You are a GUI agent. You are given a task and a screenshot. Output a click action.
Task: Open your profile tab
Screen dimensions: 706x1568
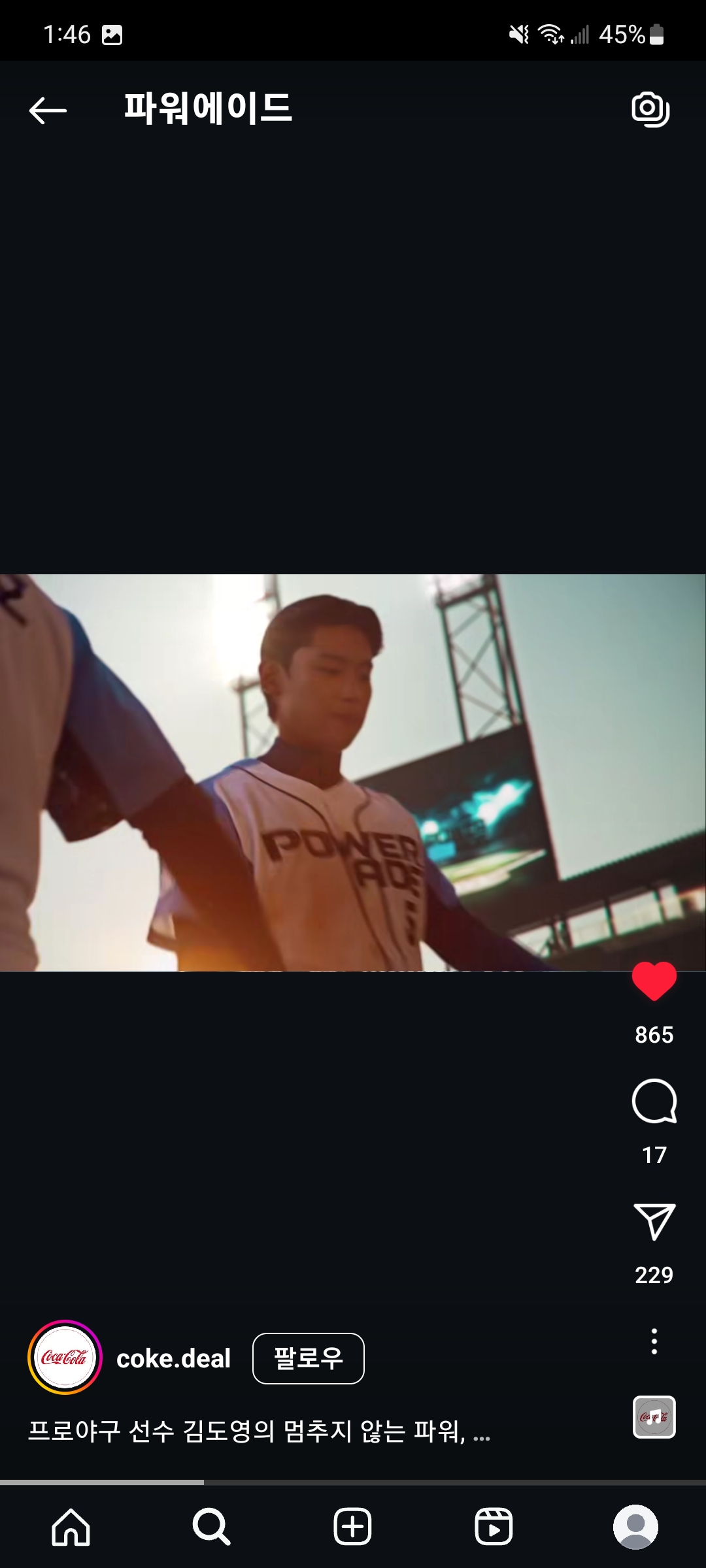(635, 1527)
